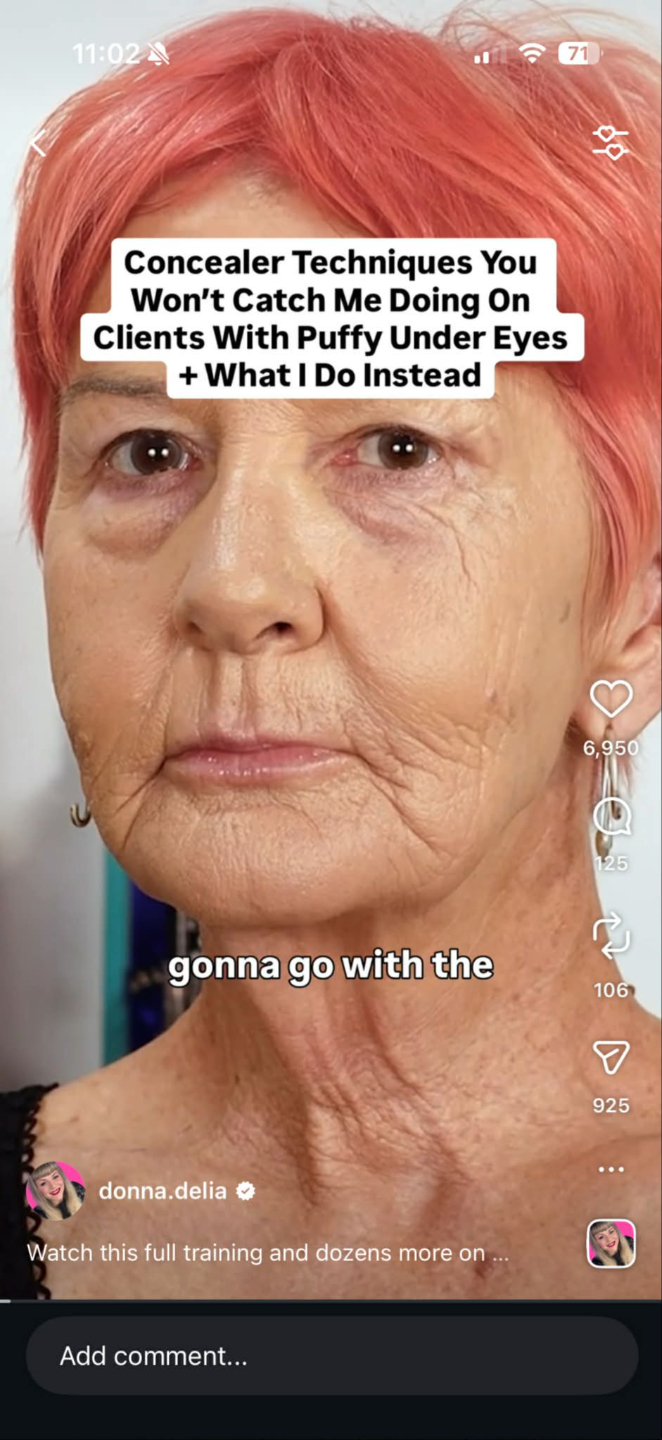The height and width of the screenshot is (1440, 662).
Task: Tap the Add comment field
Action: tap(331, 1356)
